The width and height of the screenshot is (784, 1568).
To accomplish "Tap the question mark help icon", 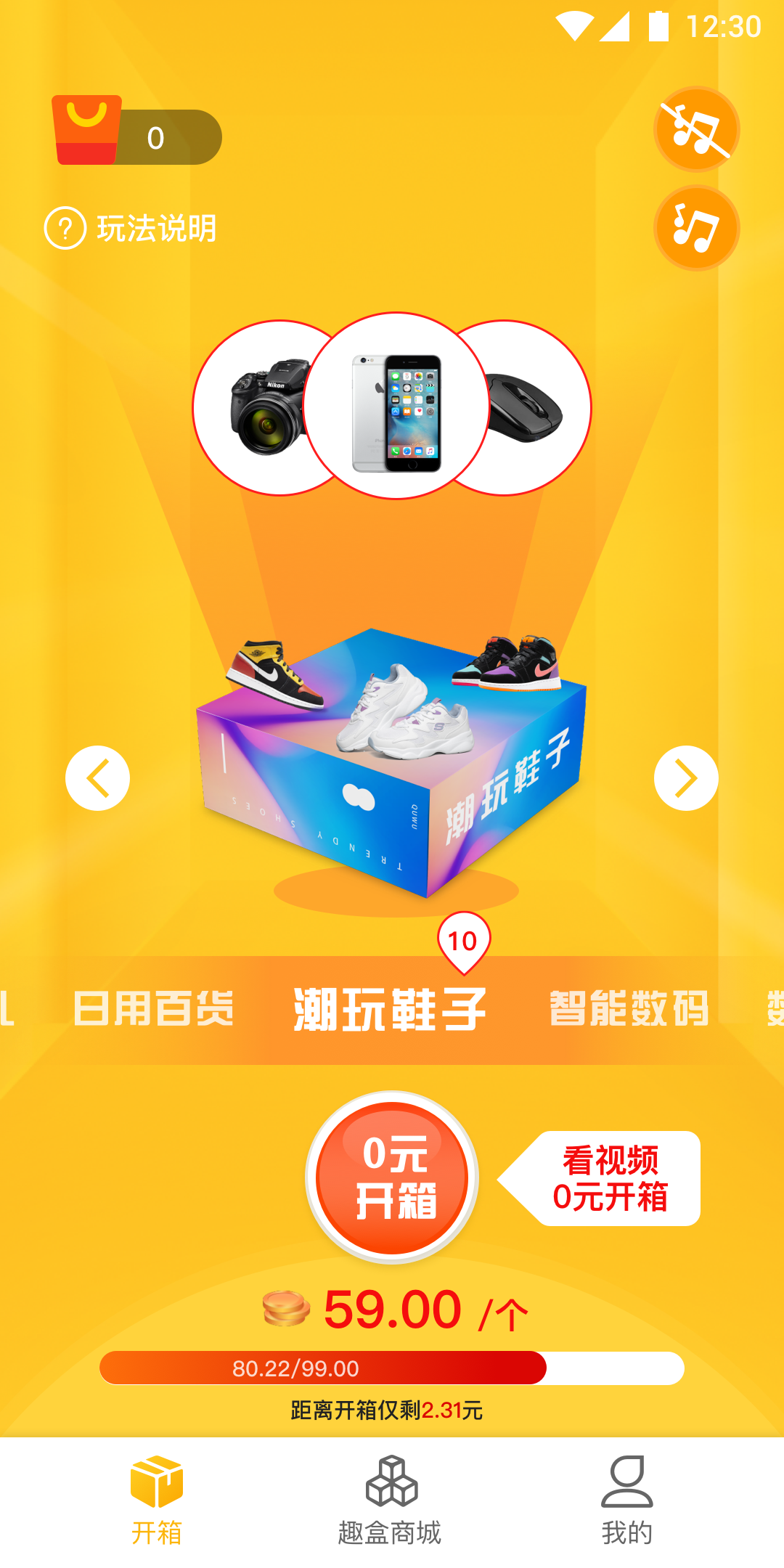I will tap(65, 229).
